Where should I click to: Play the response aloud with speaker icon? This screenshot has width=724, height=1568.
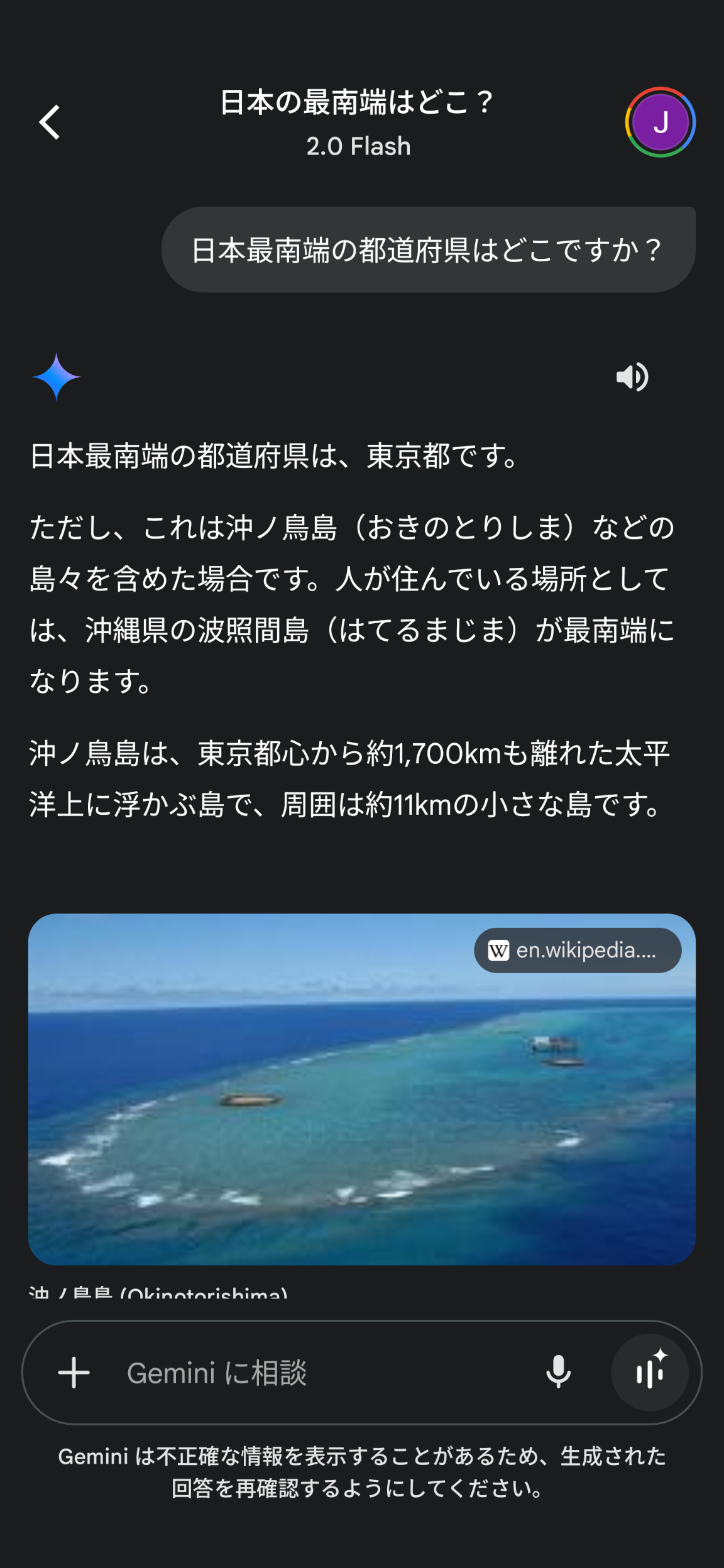632,377
